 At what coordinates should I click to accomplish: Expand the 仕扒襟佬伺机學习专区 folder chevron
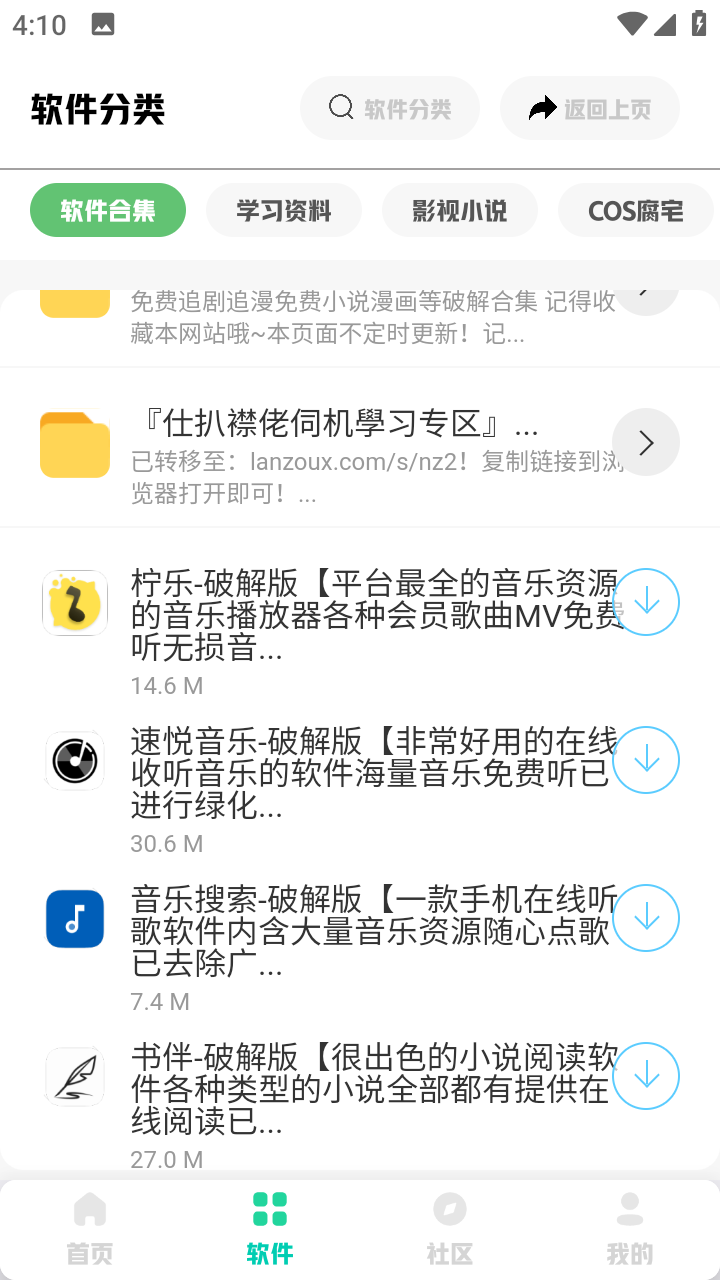coord(645,442)
